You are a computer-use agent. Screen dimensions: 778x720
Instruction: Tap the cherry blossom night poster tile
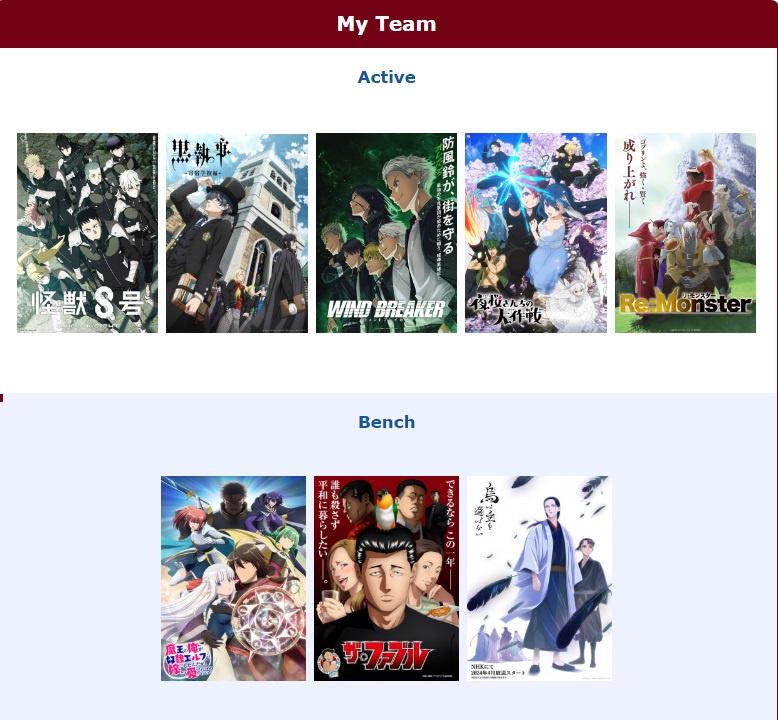[536, 232]
